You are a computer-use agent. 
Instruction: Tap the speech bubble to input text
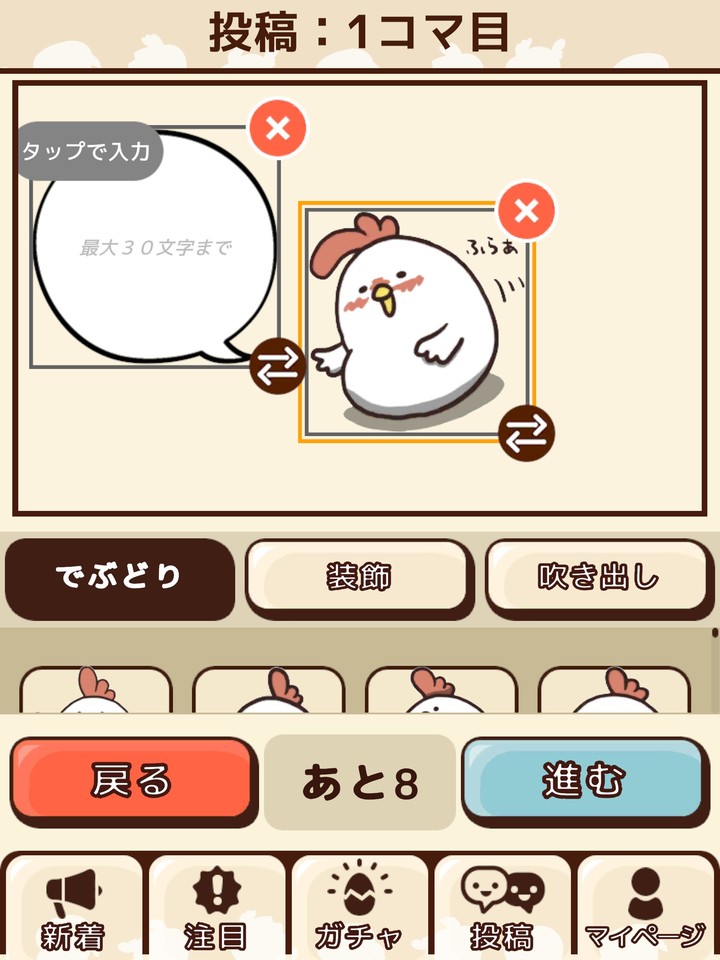coord(150,250)
